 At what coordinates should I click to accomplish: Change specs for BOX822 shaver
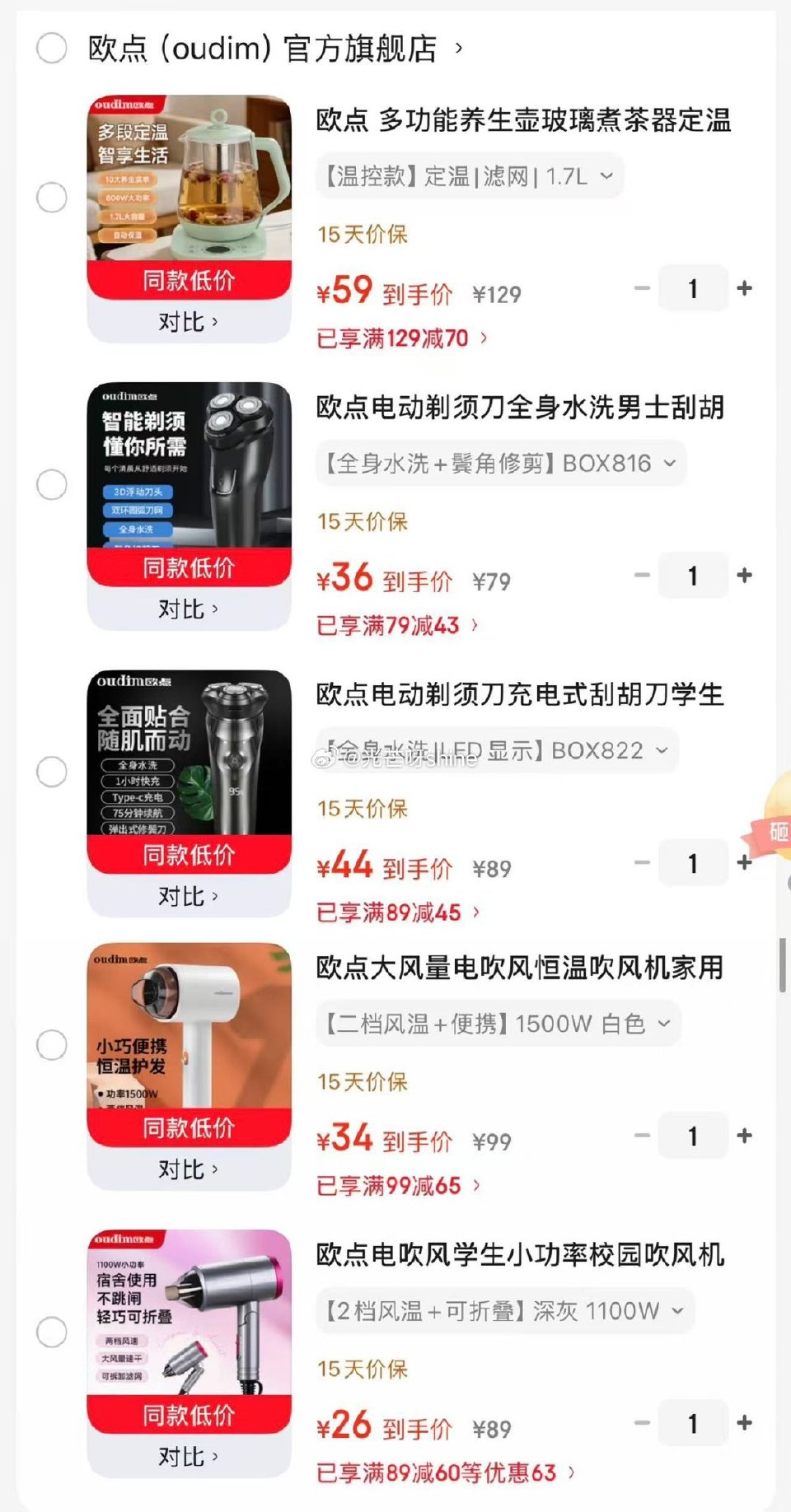(x=498, y=749)
